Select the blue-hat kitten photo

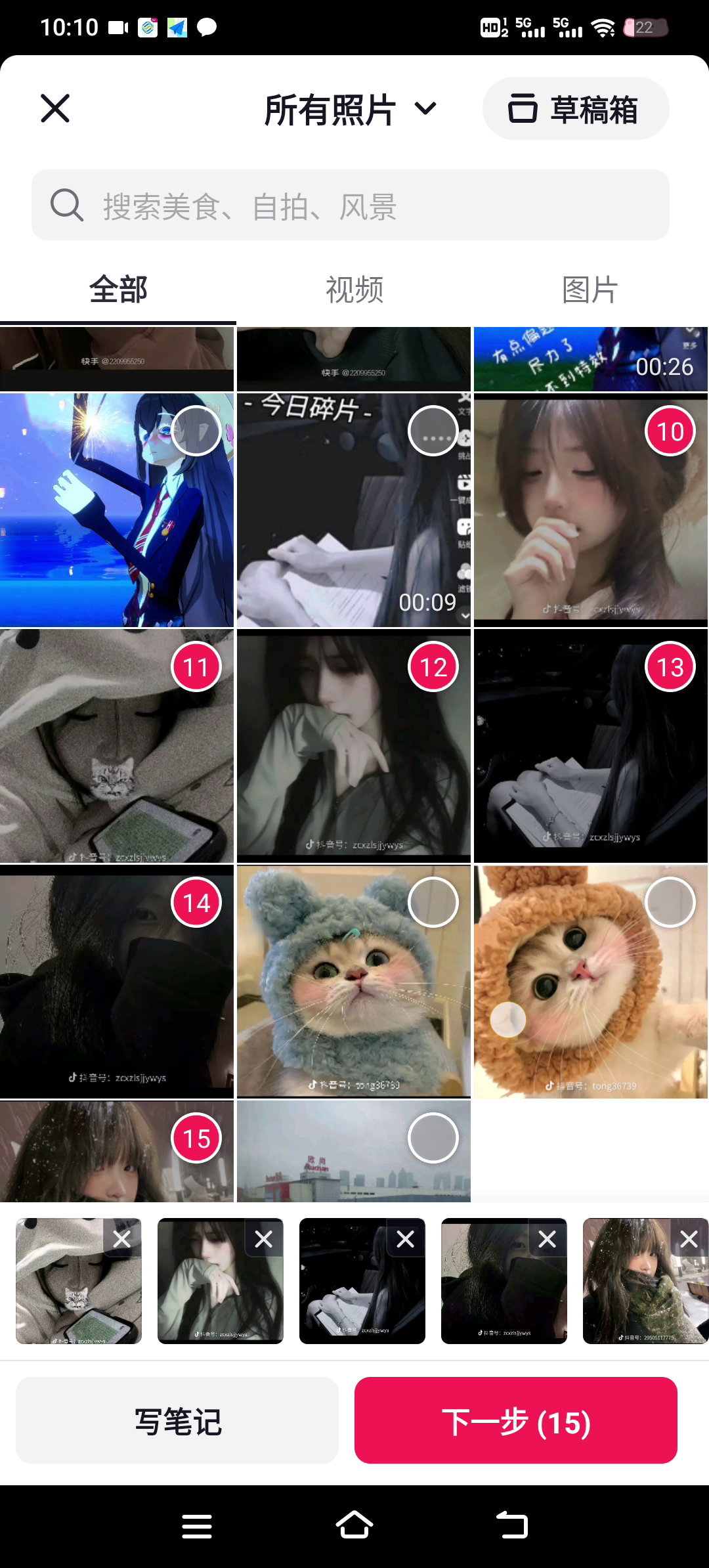pos(433,903)
